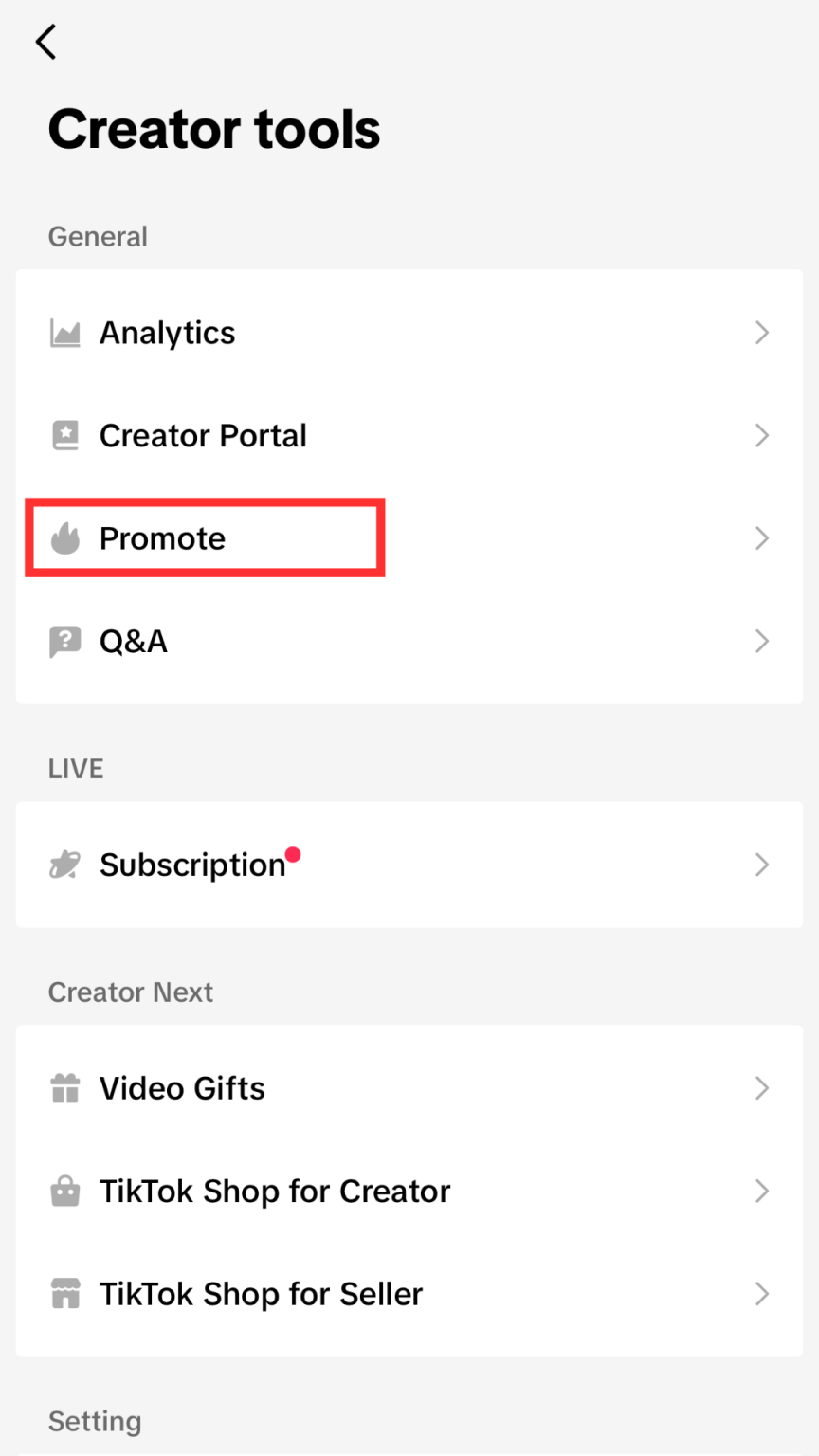
Task: Tap the Video Gifts gift box icon
Action: pyautogui.click(x=64, y=1087)
